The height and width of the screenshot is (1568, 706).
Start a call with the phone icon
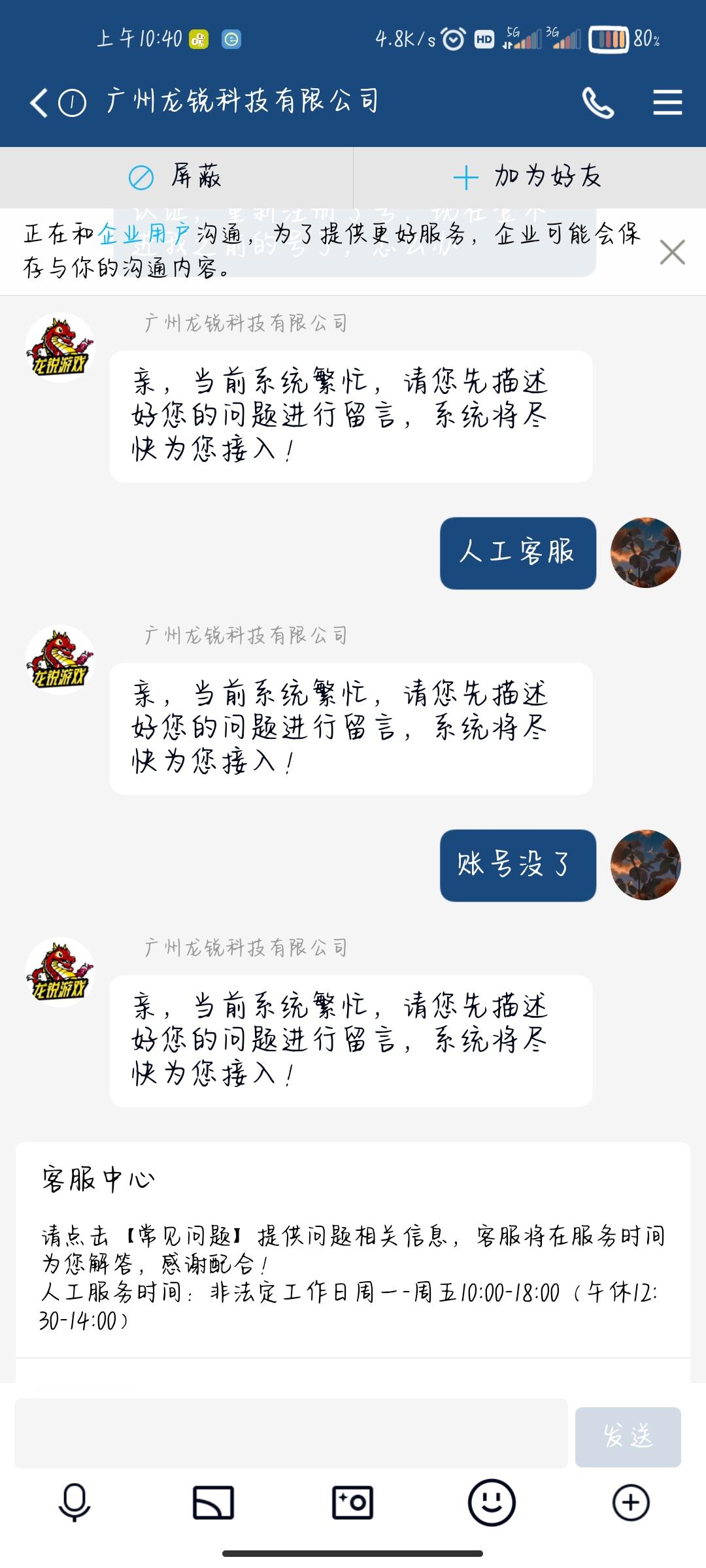coord(598,101)
